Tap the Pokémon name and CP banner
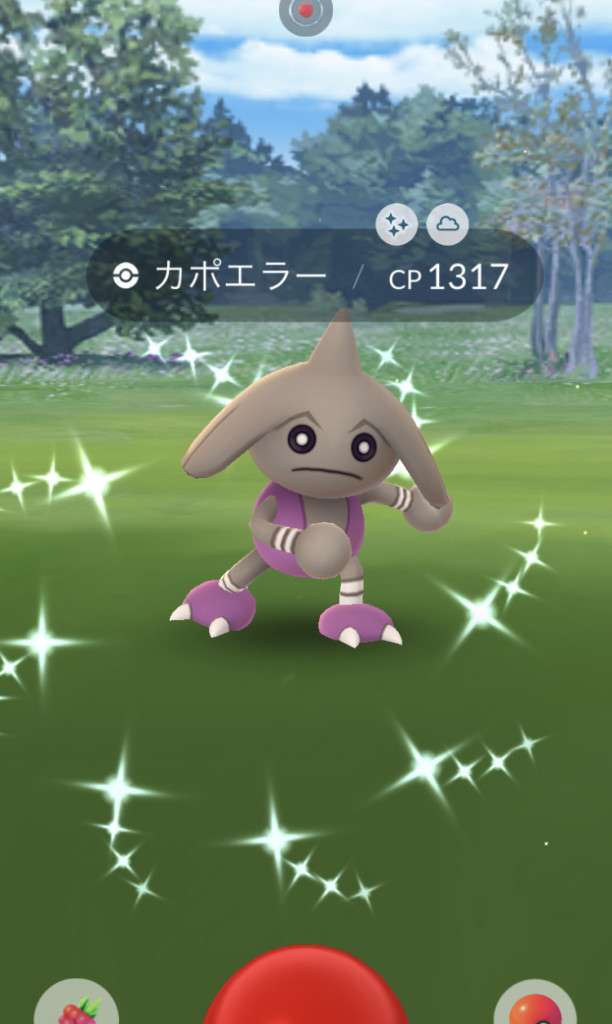Viewport: 612px width, 1024px height. (314, 276)
